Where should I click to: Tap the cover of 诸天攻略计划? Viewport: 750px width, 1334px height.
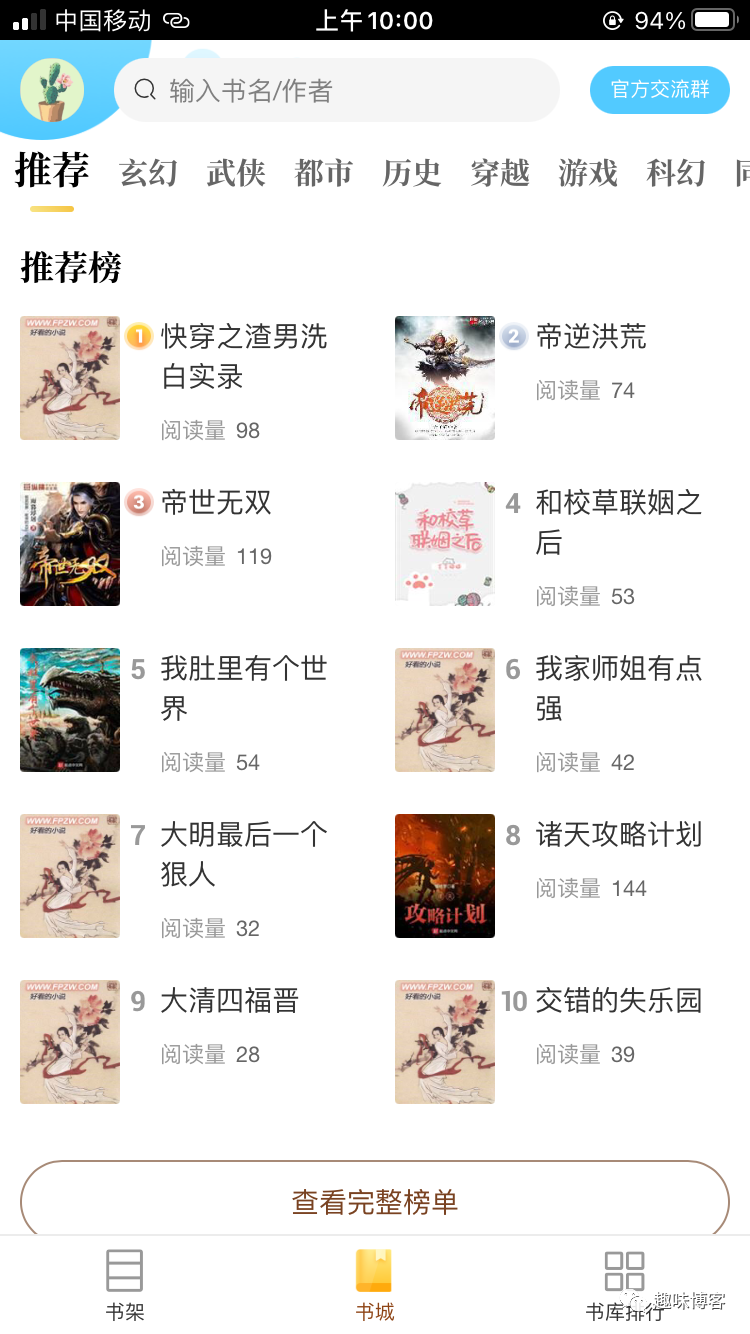point(444,876)
